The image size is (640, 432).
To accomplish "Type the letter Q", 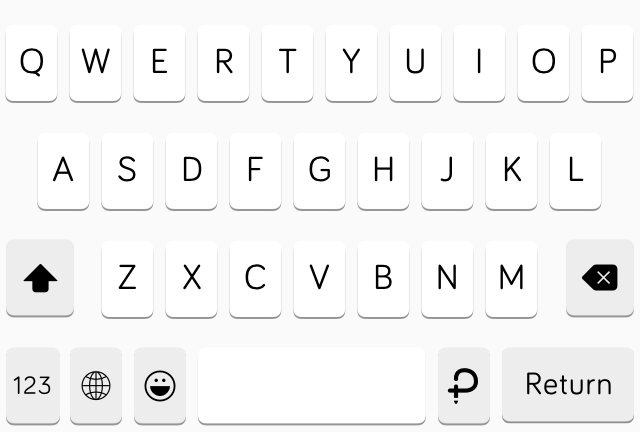I will 32,63.
